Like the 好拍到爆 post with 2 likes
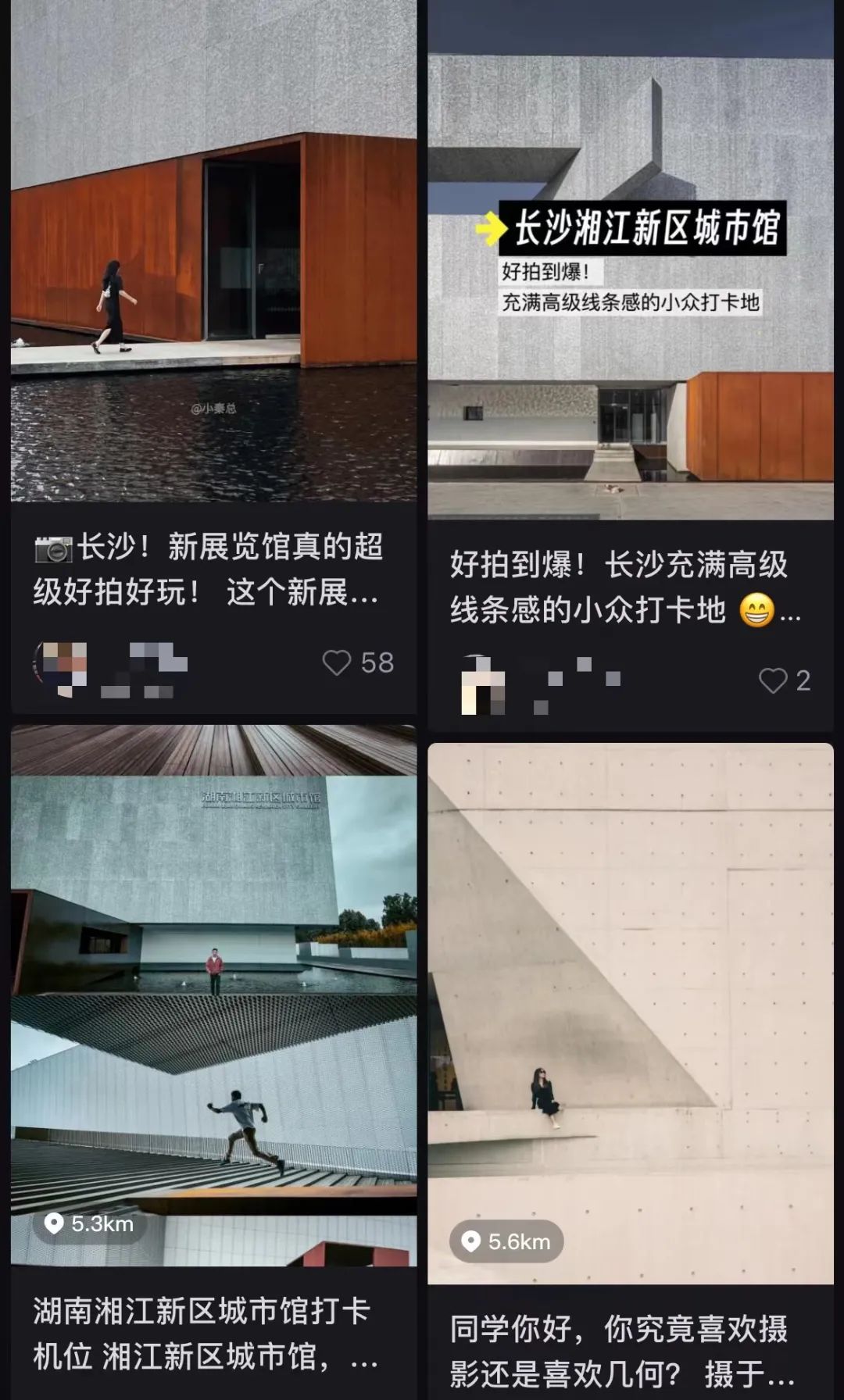 coord(774,680)
